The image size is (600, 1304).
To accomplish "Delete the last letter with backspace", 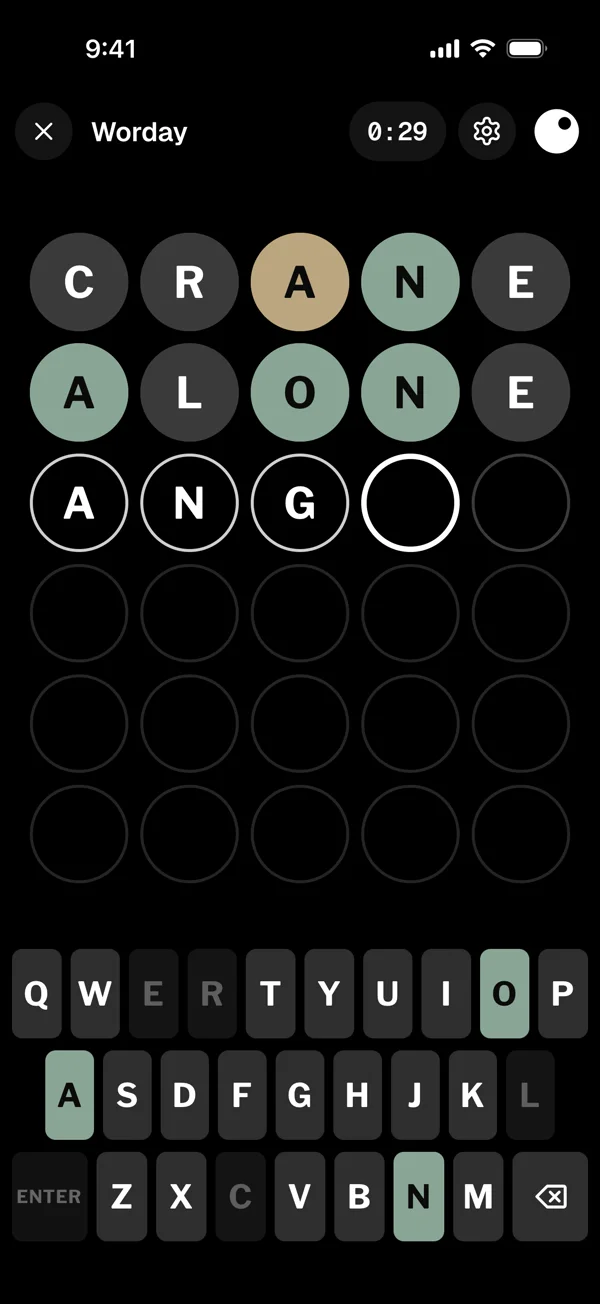I will point(550,1196).
